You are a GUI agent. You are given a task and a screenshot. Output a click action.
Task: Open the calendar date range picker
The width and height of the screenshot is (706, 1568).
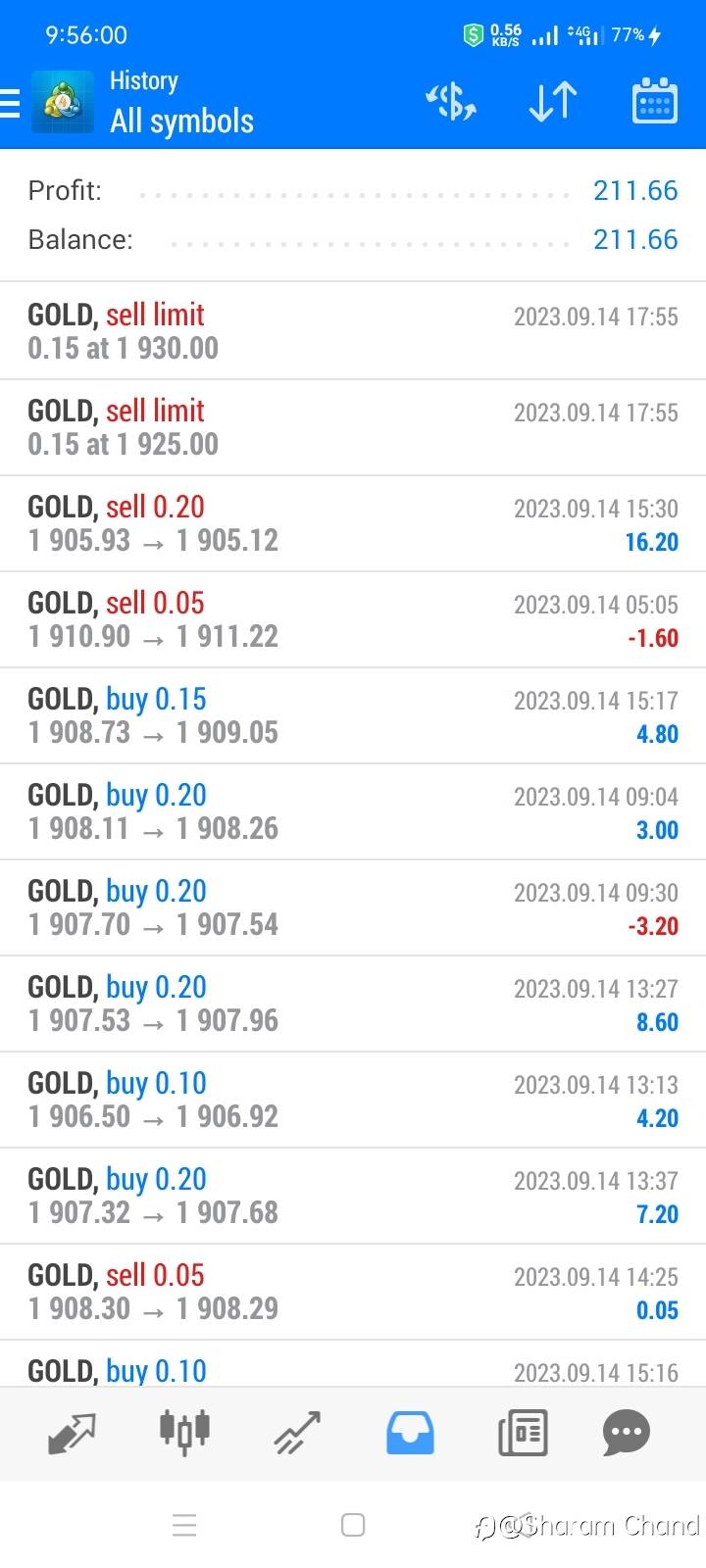pyautogui.click(x=654, y=102)
